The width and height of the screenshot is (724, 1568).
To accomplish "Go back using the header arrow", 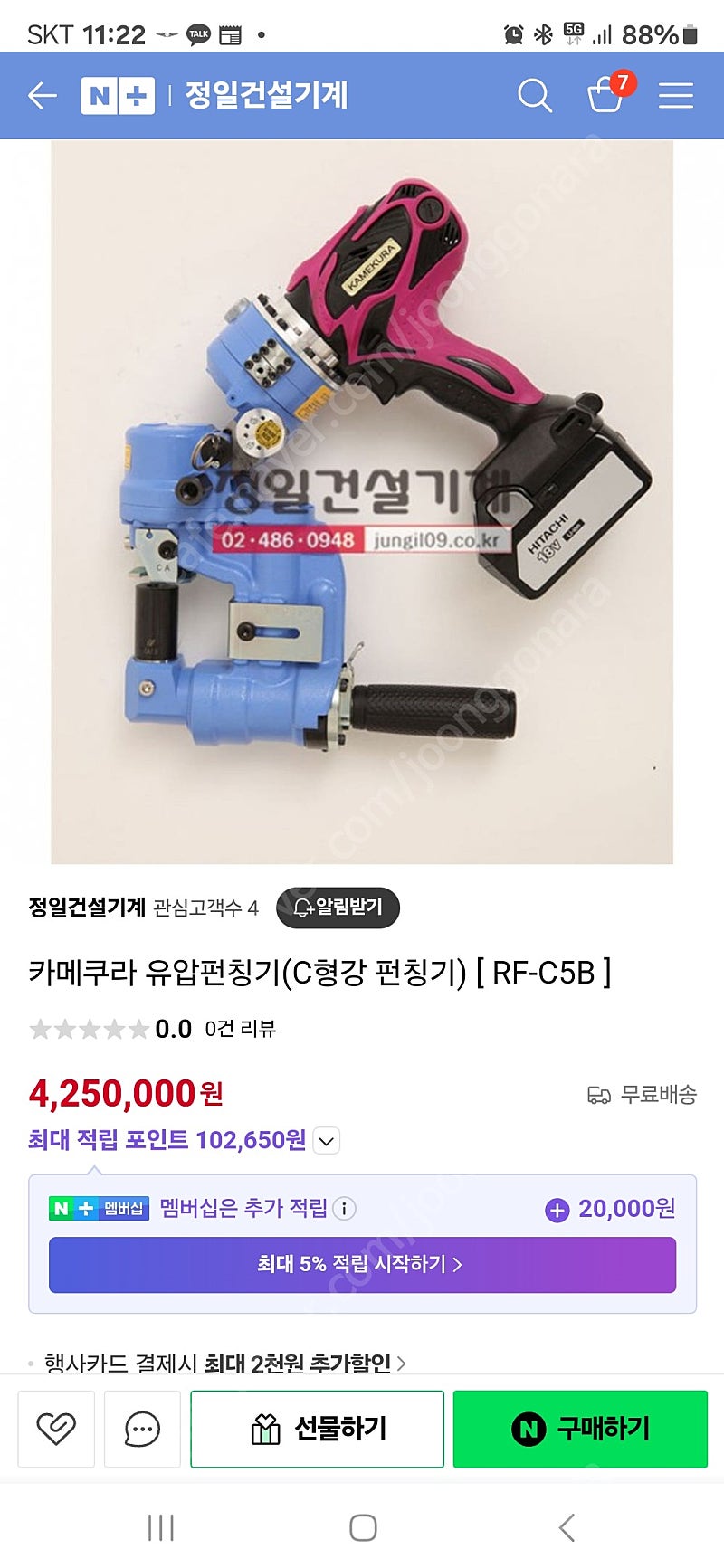I will point(43,95).
